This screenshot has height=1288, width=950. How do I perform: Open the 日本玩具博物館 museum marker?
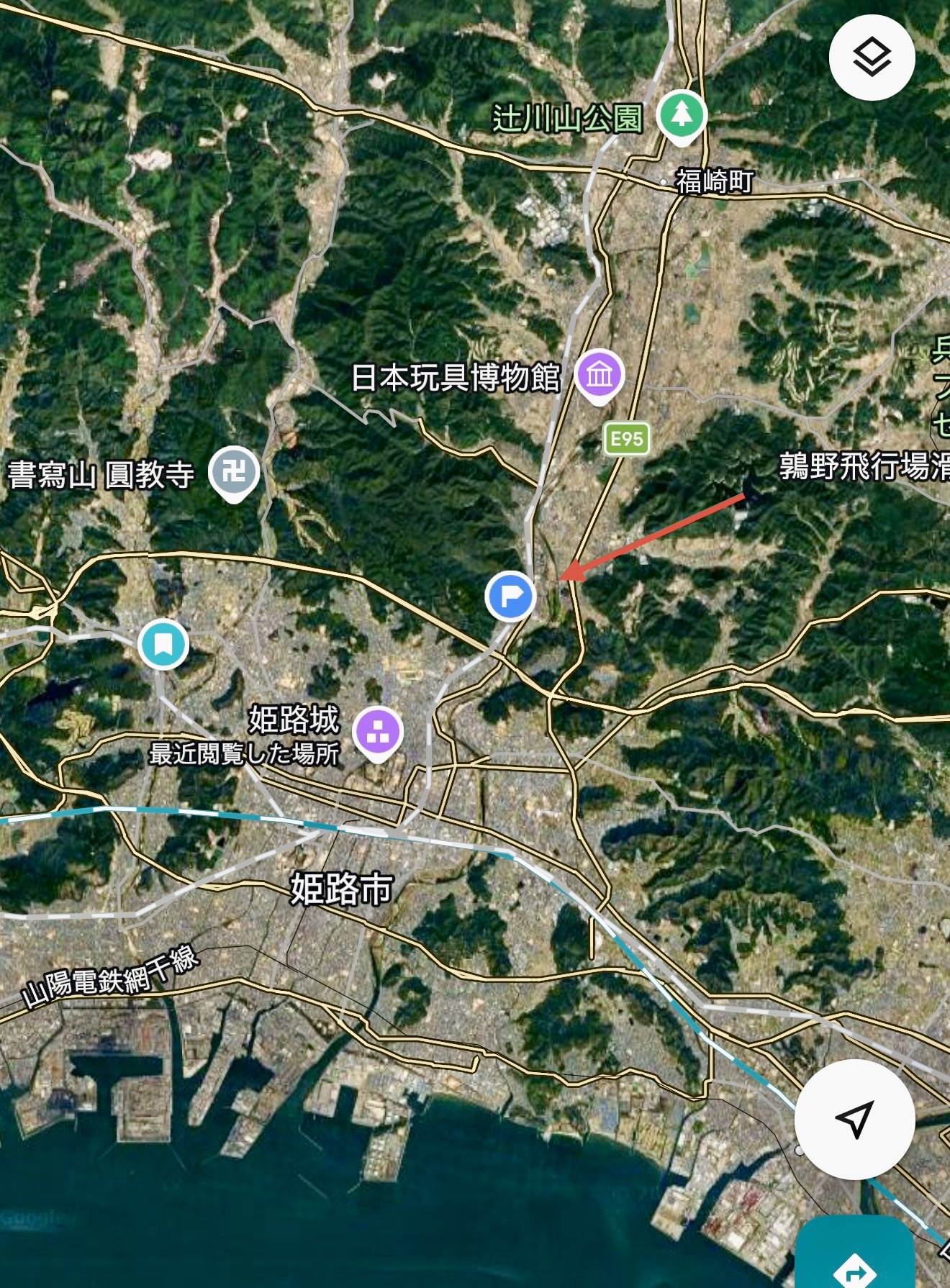pos(599,374)
